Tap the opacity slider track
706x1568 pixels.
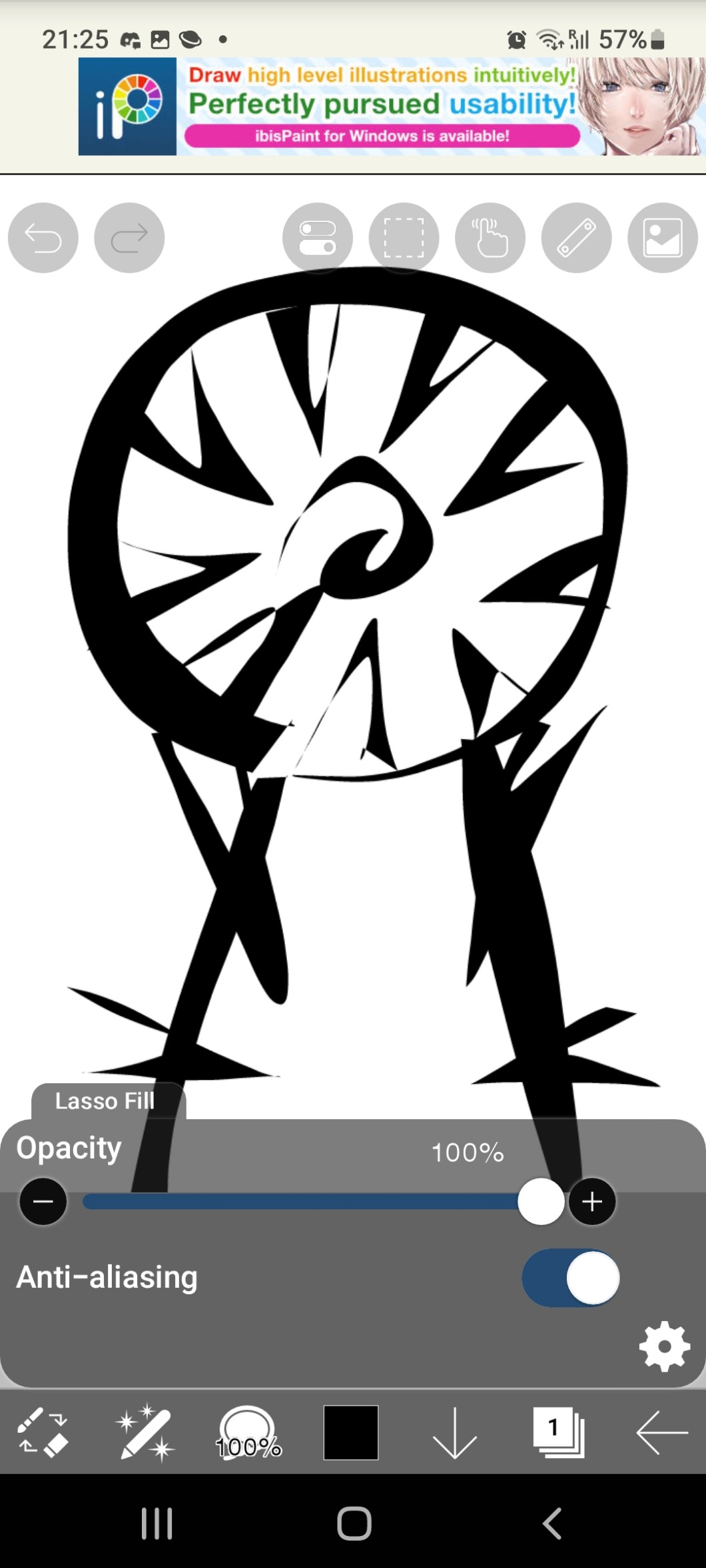click(x=300, y=1201)
